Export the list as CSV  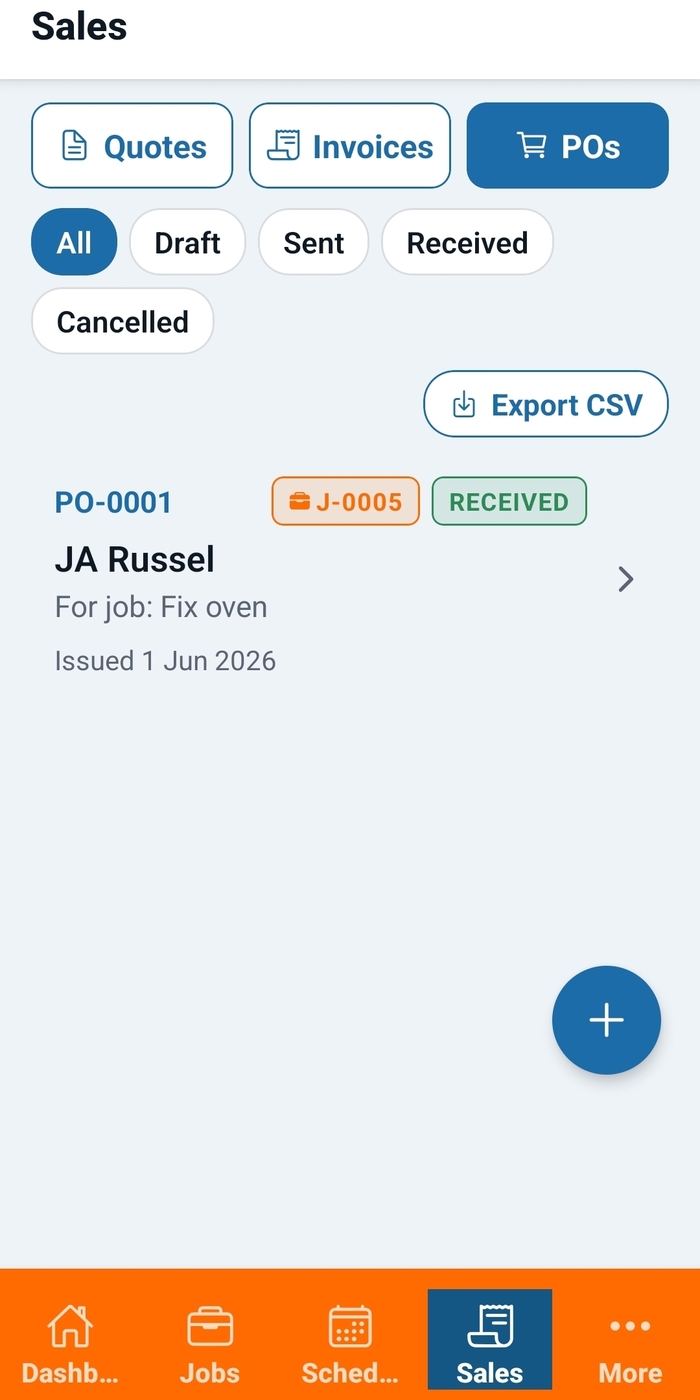[546, 404]
